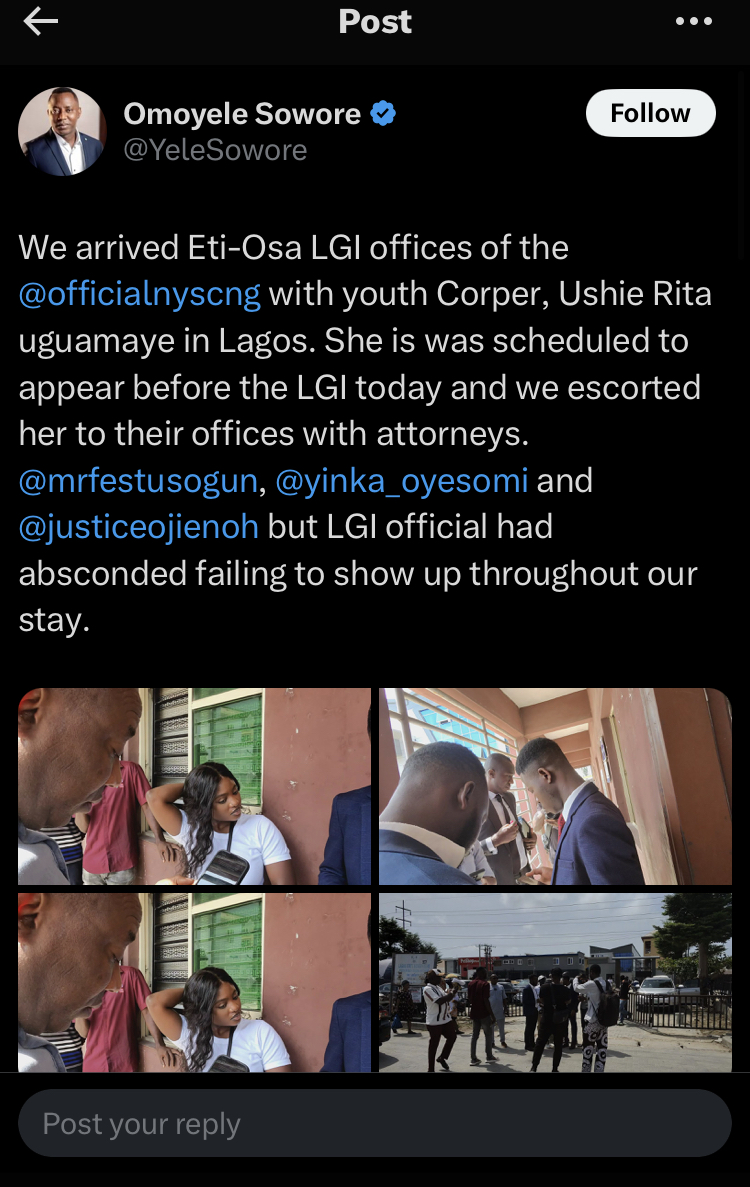Screen dimensions: 750x1187
Task: View the top-left photo of seated woman
Action: point(194,786)
